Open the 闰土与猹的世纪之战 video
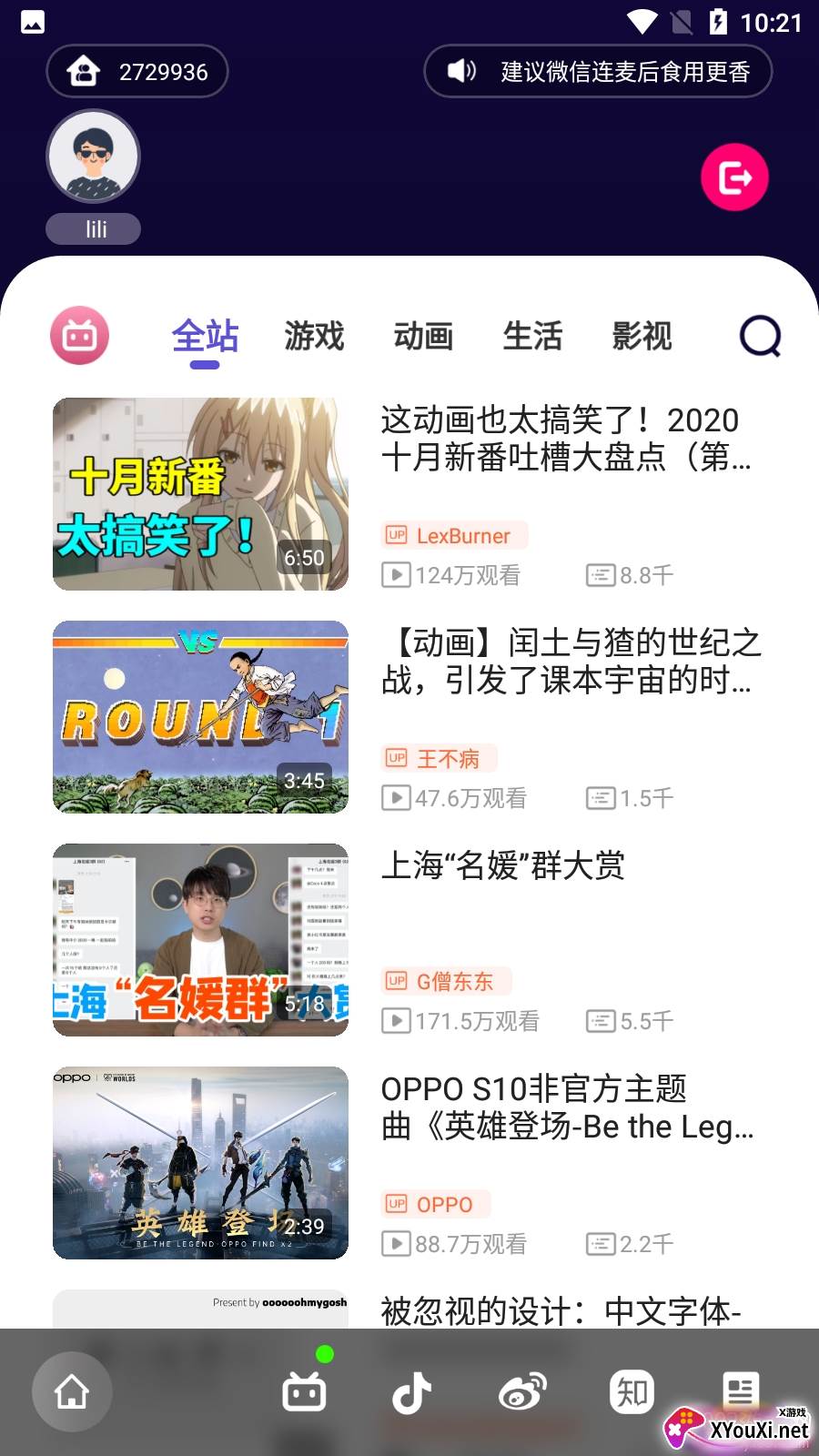 pos(200,717)
